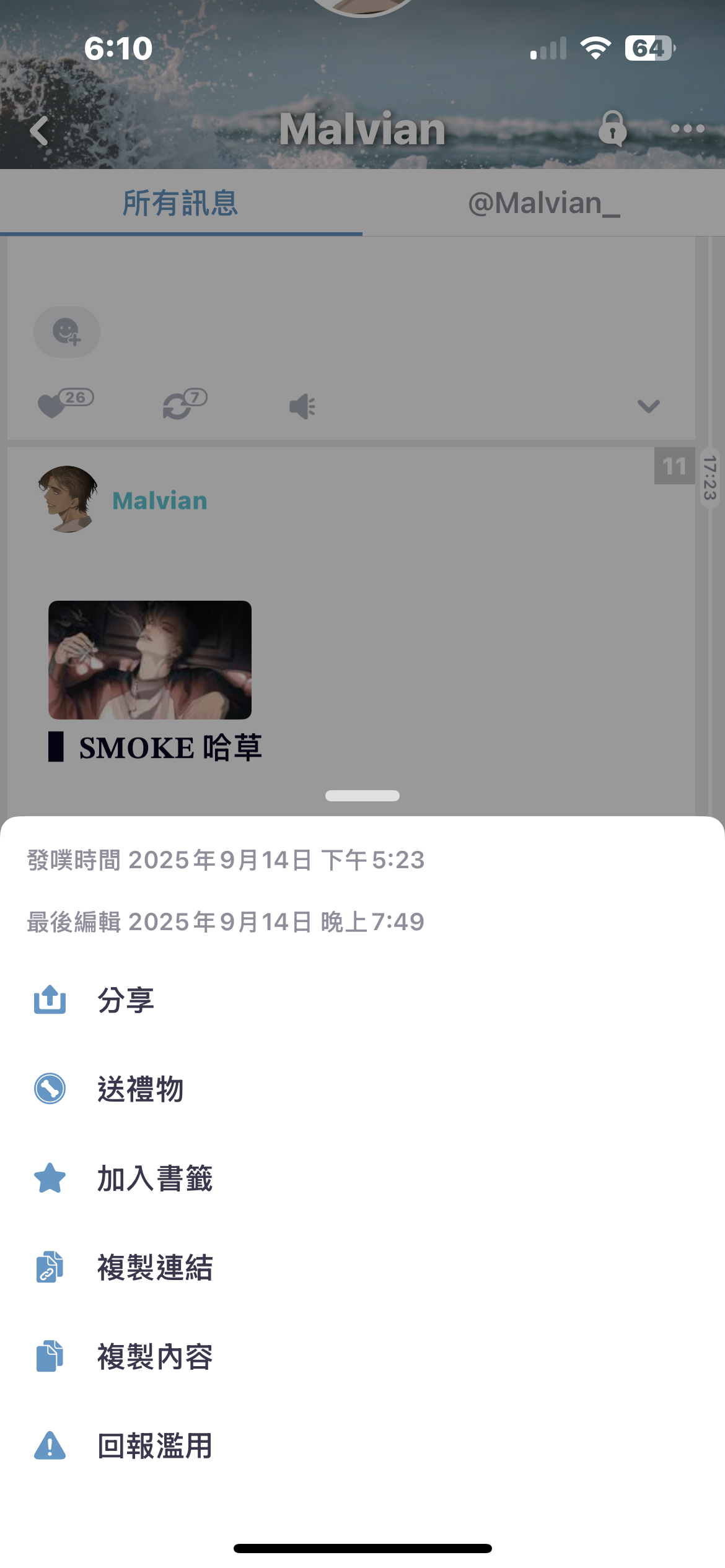Replurk using the repost icon

coord(178,406)
